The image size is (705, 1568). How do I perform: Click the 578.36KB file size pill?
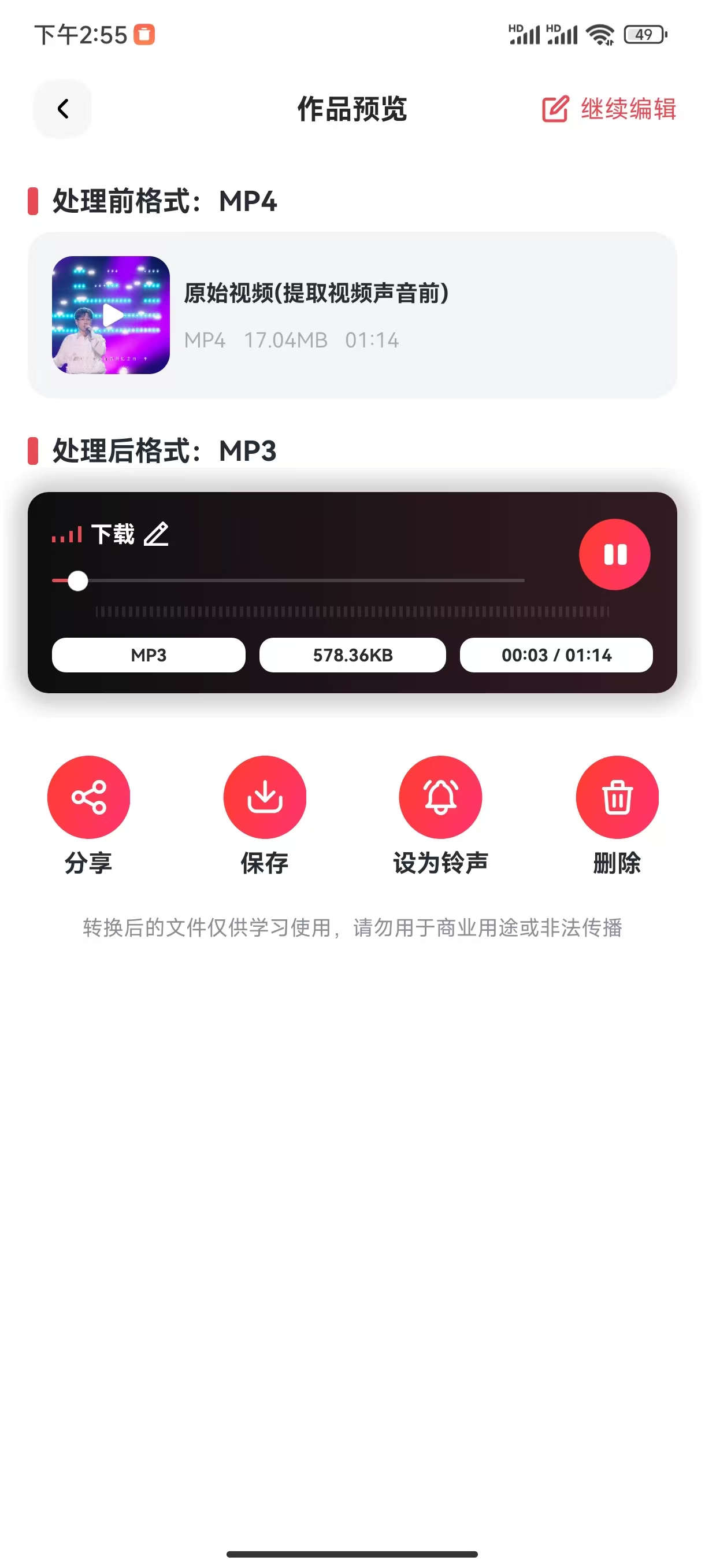coord(353,655)
